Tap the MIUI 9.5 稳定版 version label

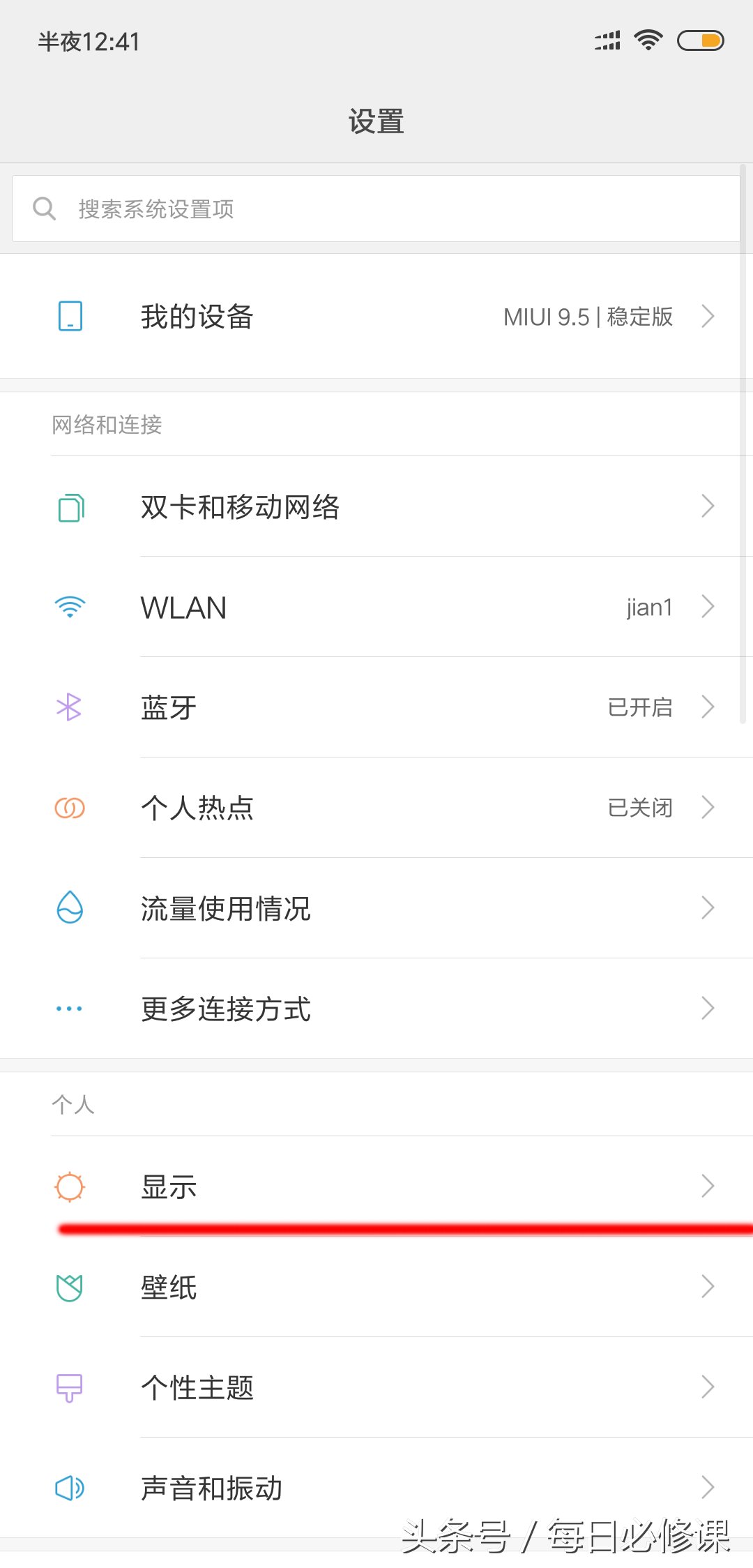click(588, 316)
